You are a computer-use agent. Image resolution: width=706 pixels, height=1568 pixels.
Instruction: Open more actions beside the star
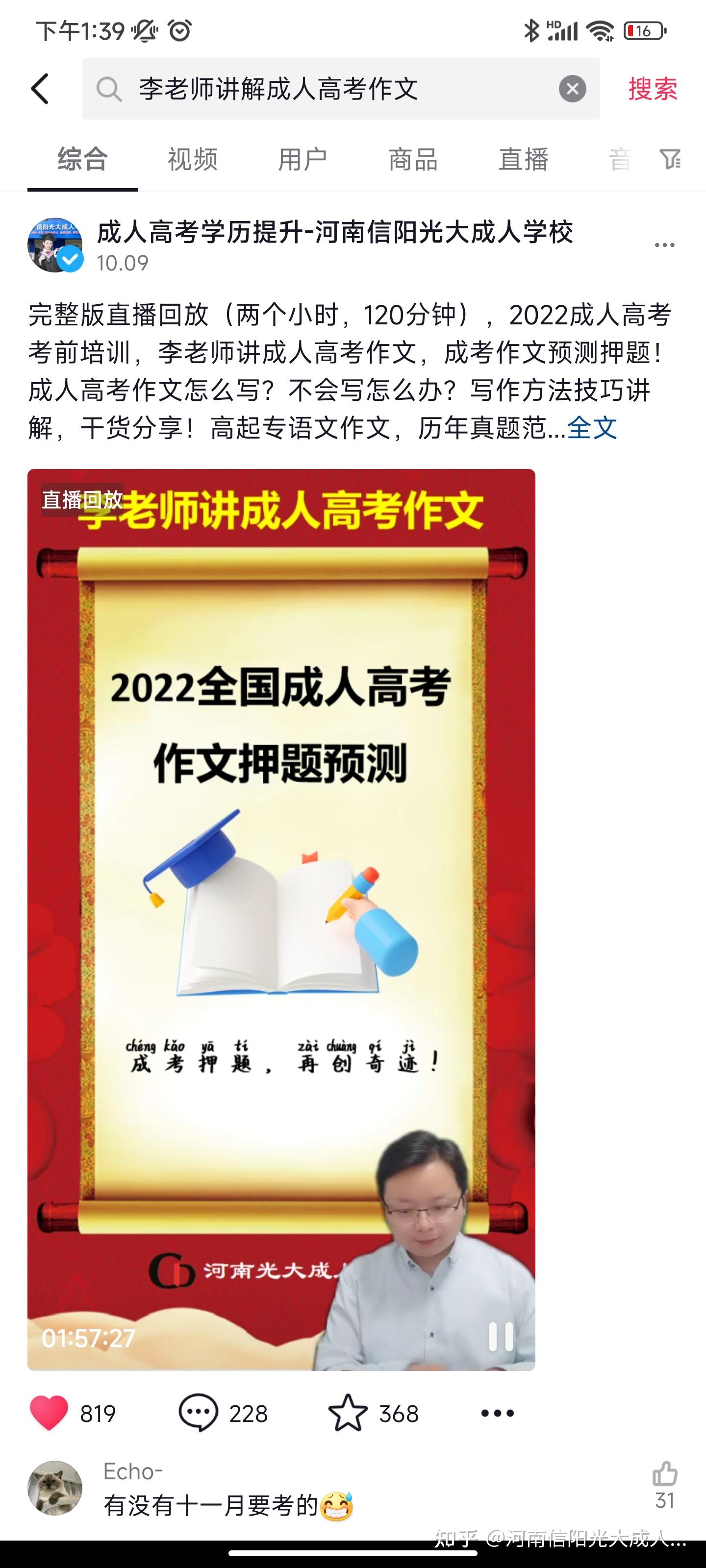pos(497,1413)
